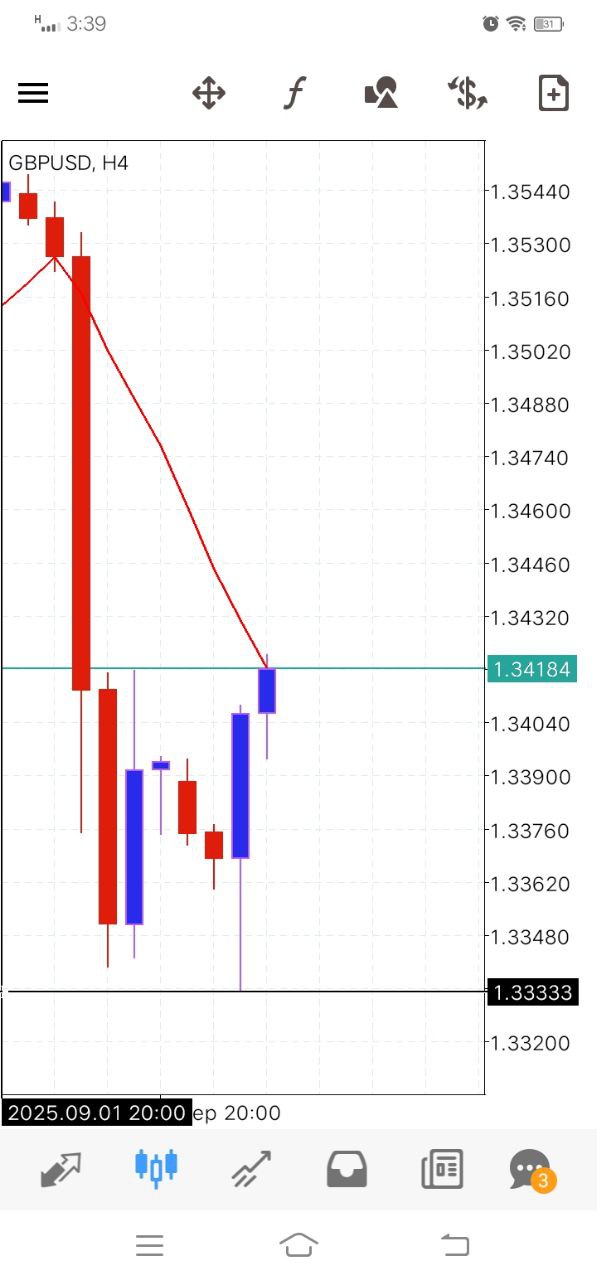Screen dimensions: 597x1280
Task: Select the Chart candlestick tab
Action: pos(156,1167)
